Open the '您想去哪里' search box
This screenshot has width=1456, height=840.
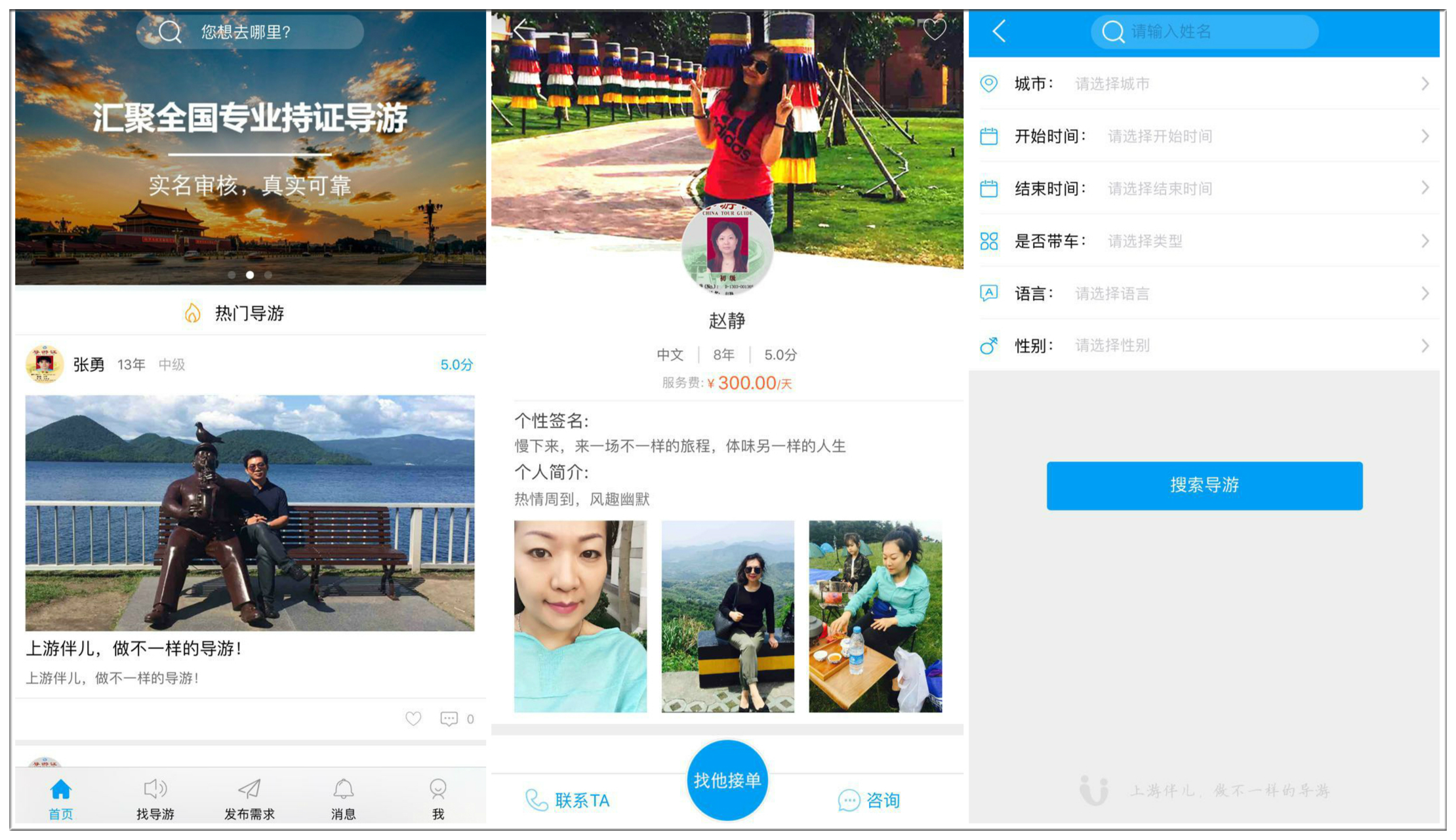249,31
